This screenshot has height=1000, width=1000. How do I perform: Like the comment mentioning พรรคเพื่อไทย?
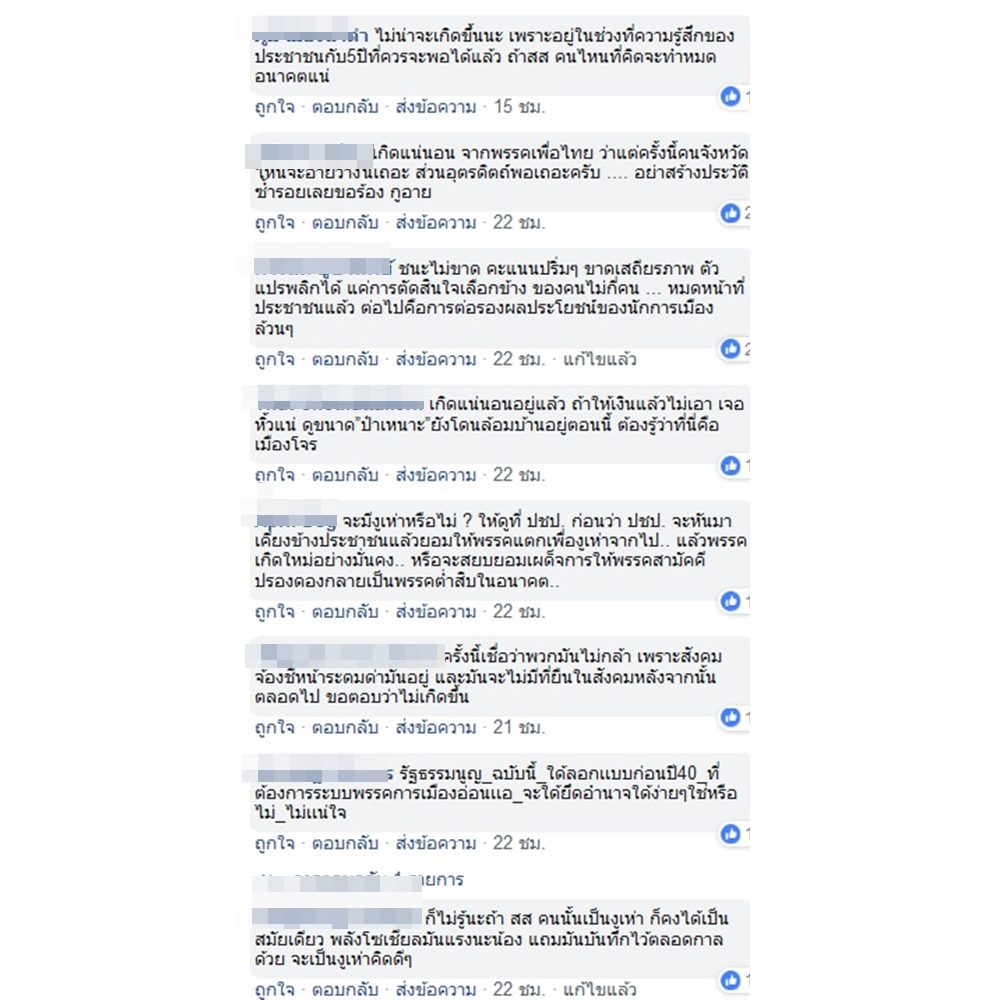point(274,223)
